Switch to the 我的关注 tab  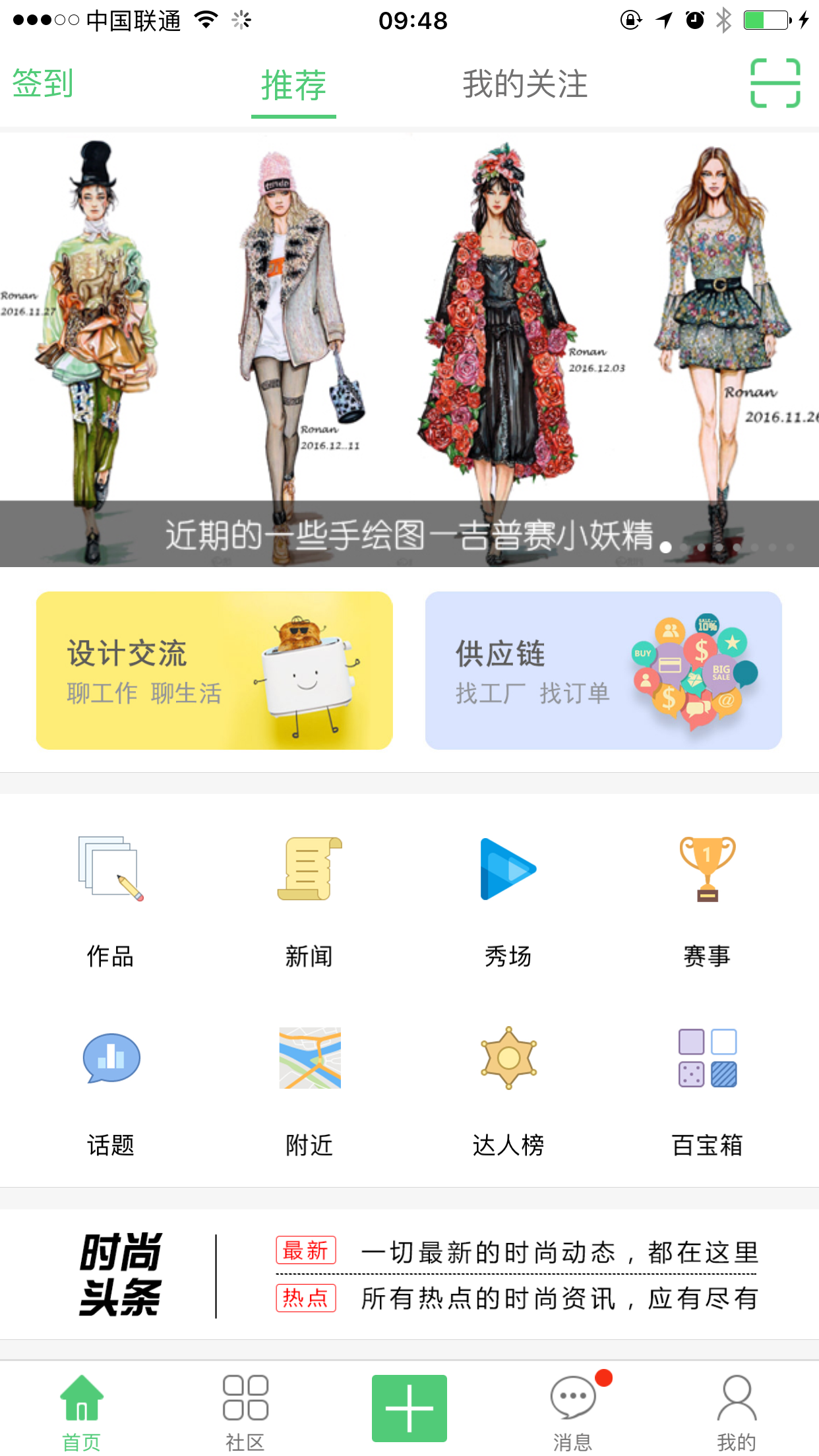click(524, 84)
